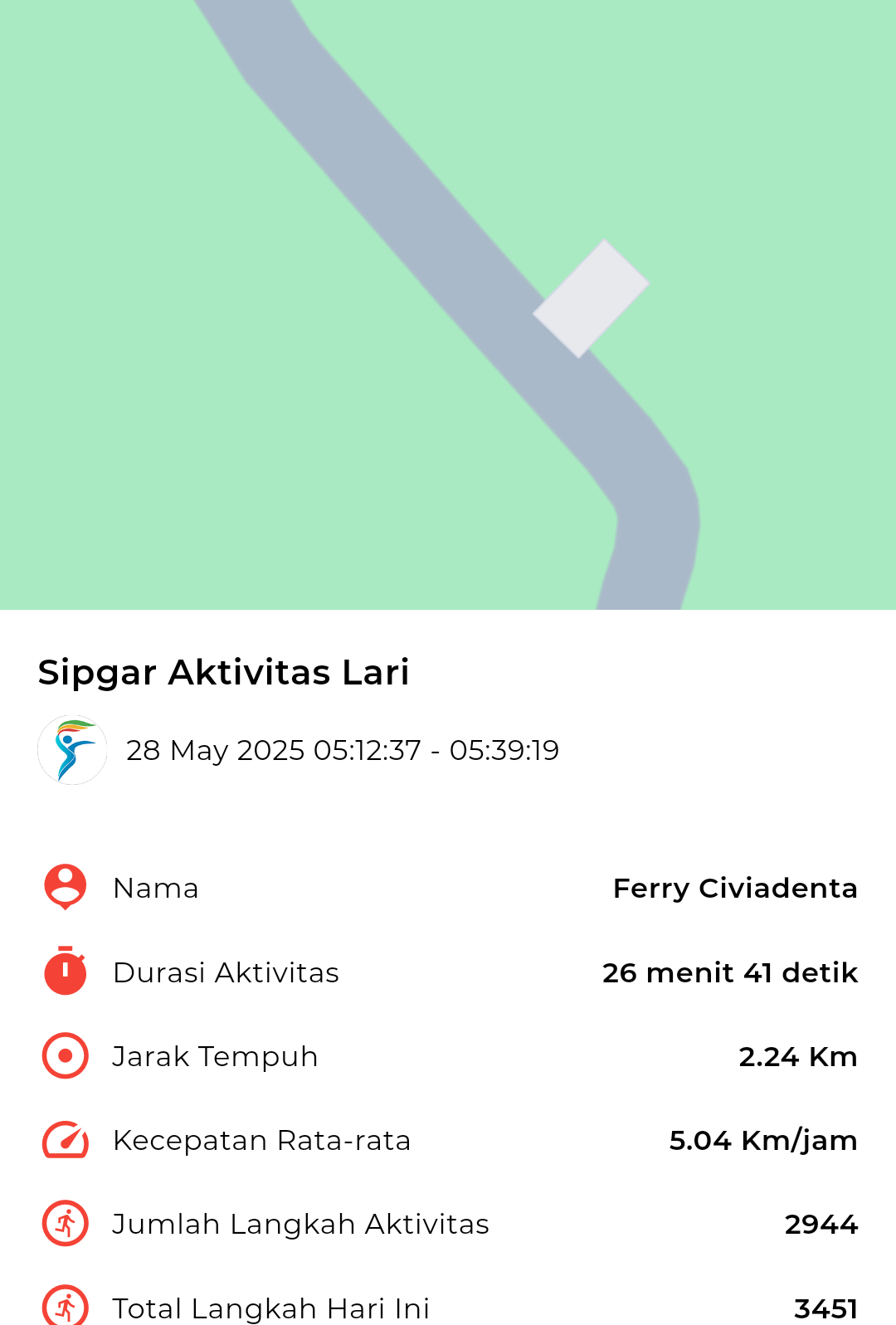Click the steps icon next to Total Langkah Hari Ini

click(x=65, y=1307)
